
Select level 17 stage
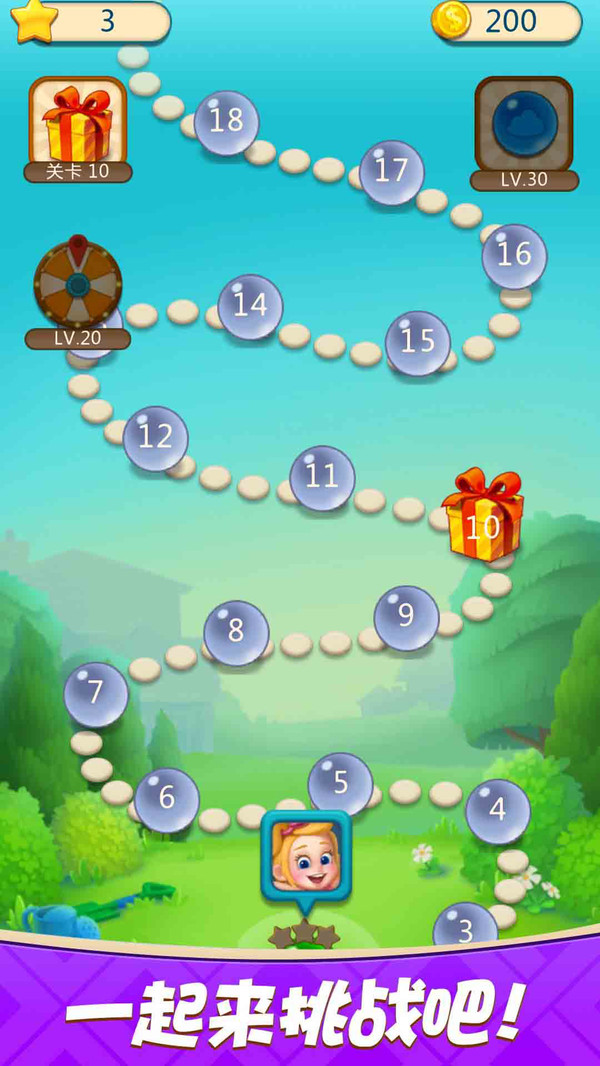tap(391, 172)
